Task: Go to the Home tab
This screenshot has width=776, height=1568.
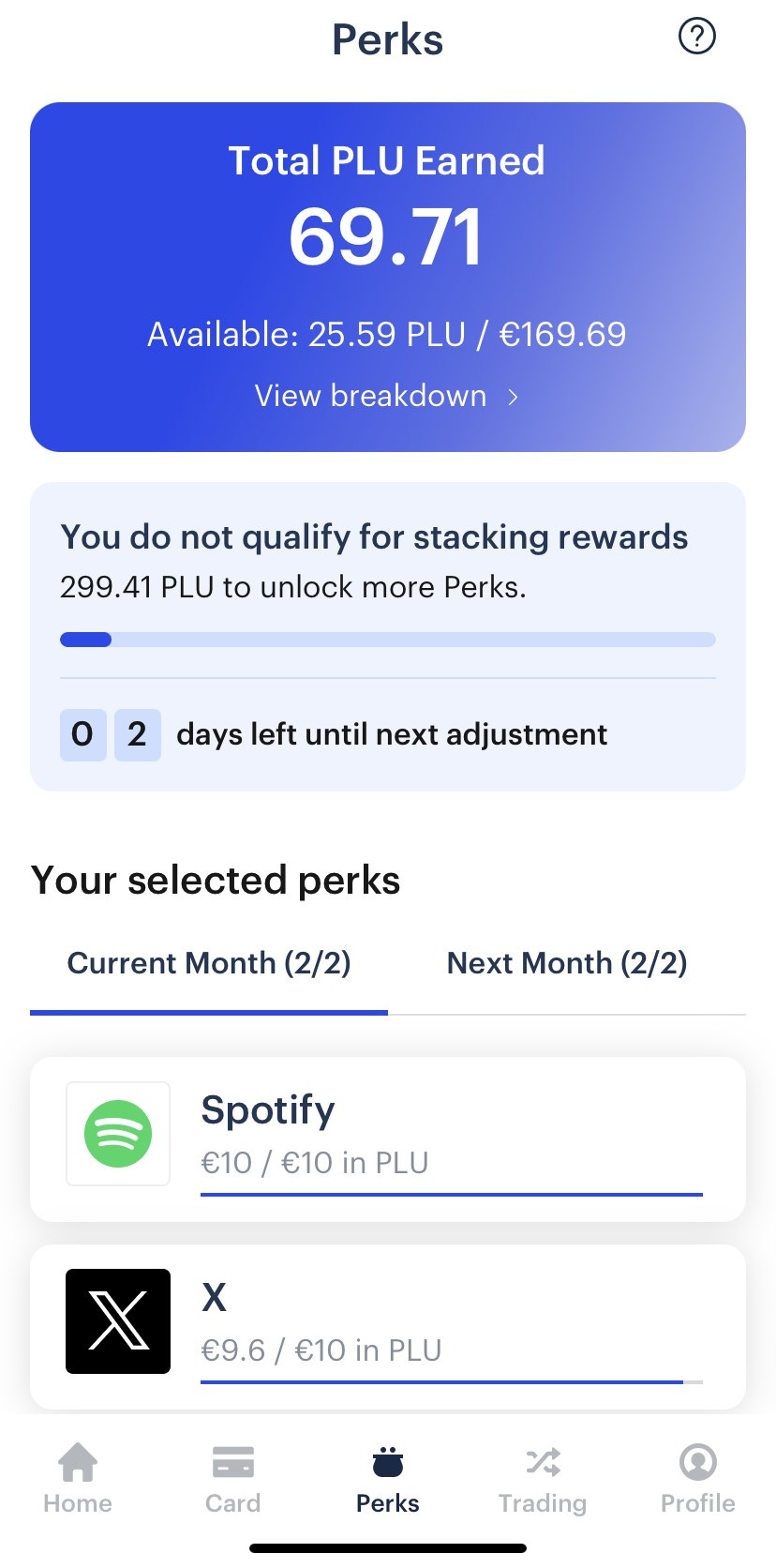Action: pos(78,1478)
